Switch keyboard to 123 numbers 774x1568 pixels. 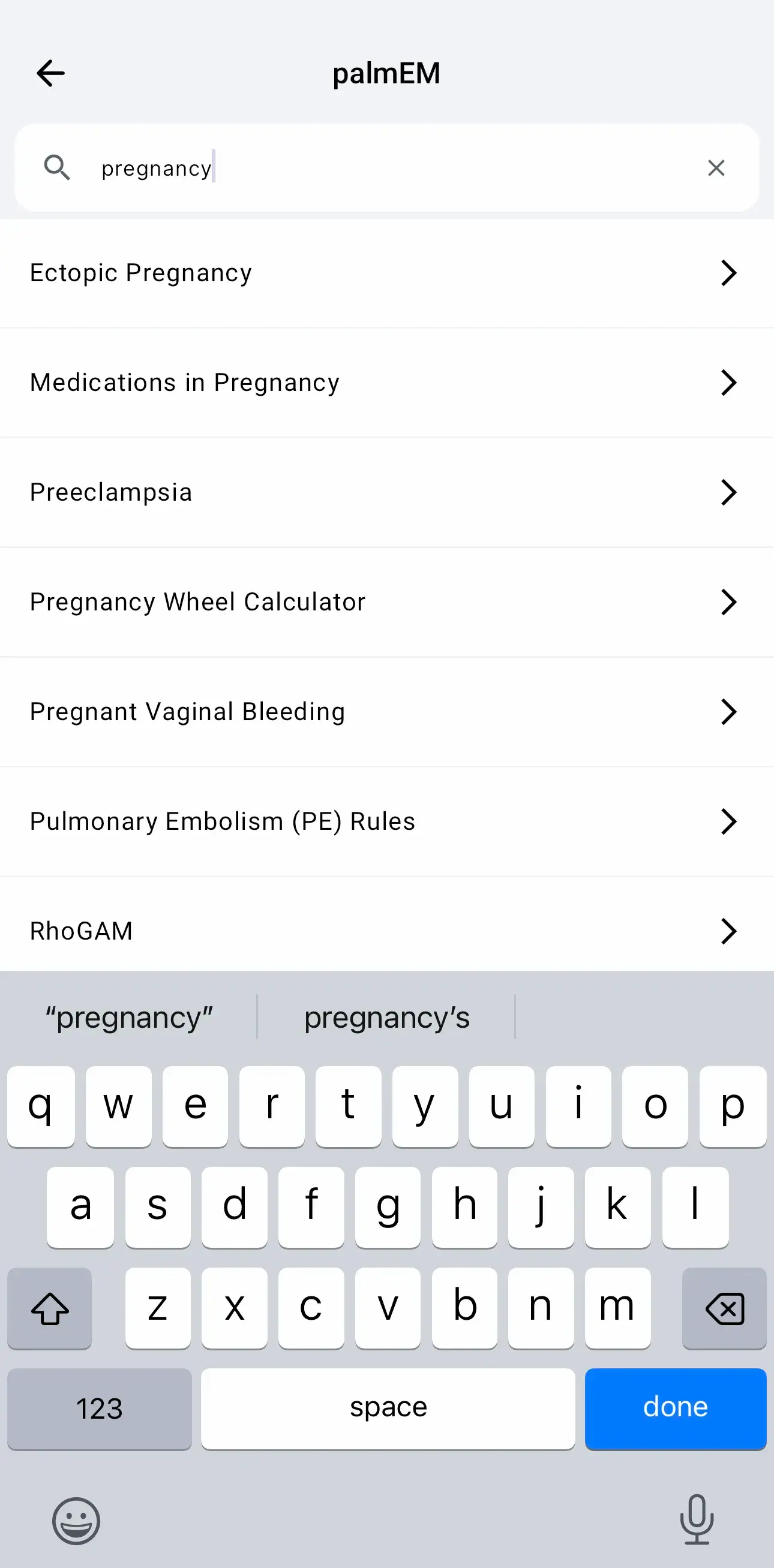[x=99, y=1408]
